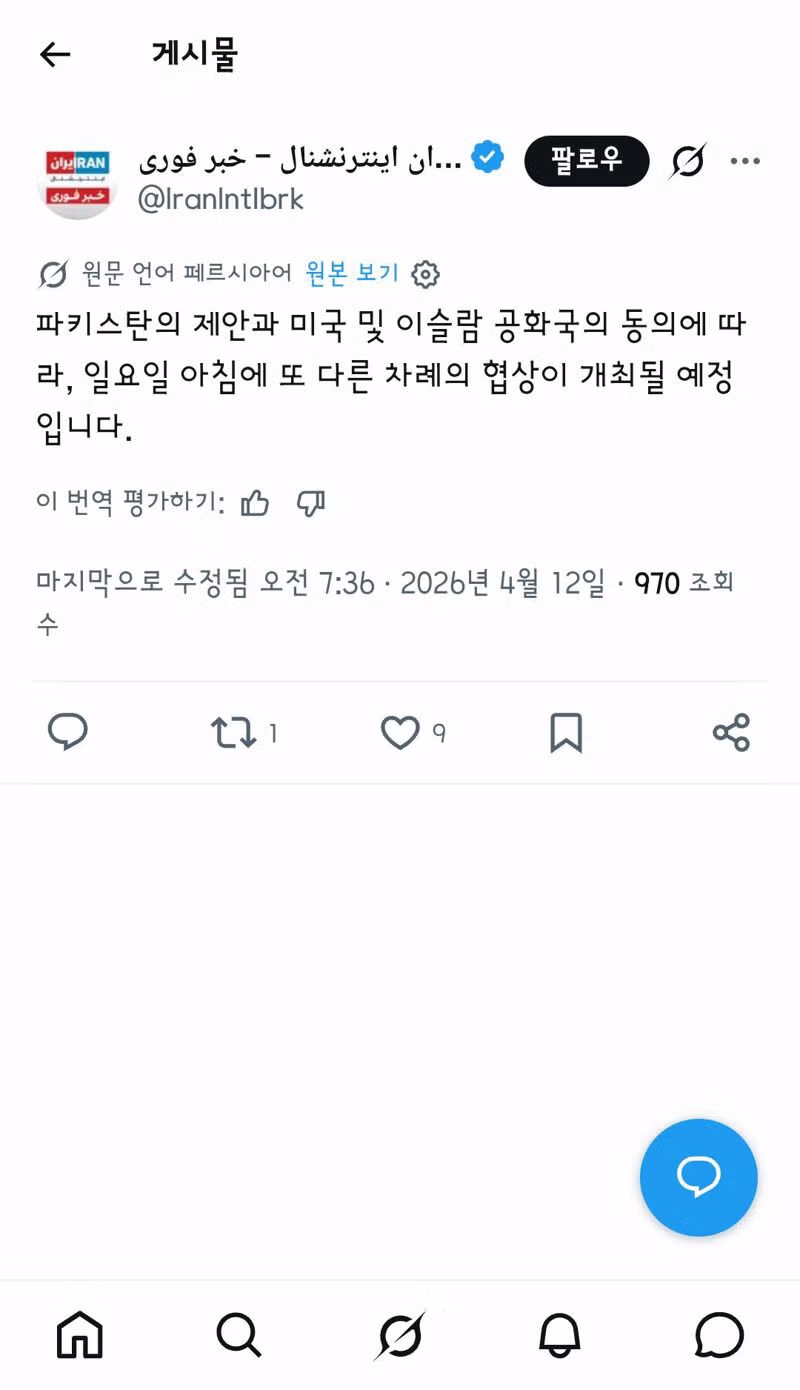Open the Notifications tab

tap(560, 1335)
